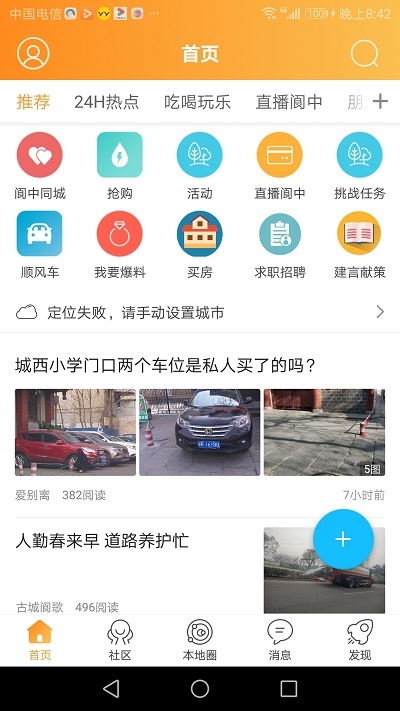Open 阆中同城 shortcut
This screenshot has width=400, height=711.
click(x=40, y=166)
